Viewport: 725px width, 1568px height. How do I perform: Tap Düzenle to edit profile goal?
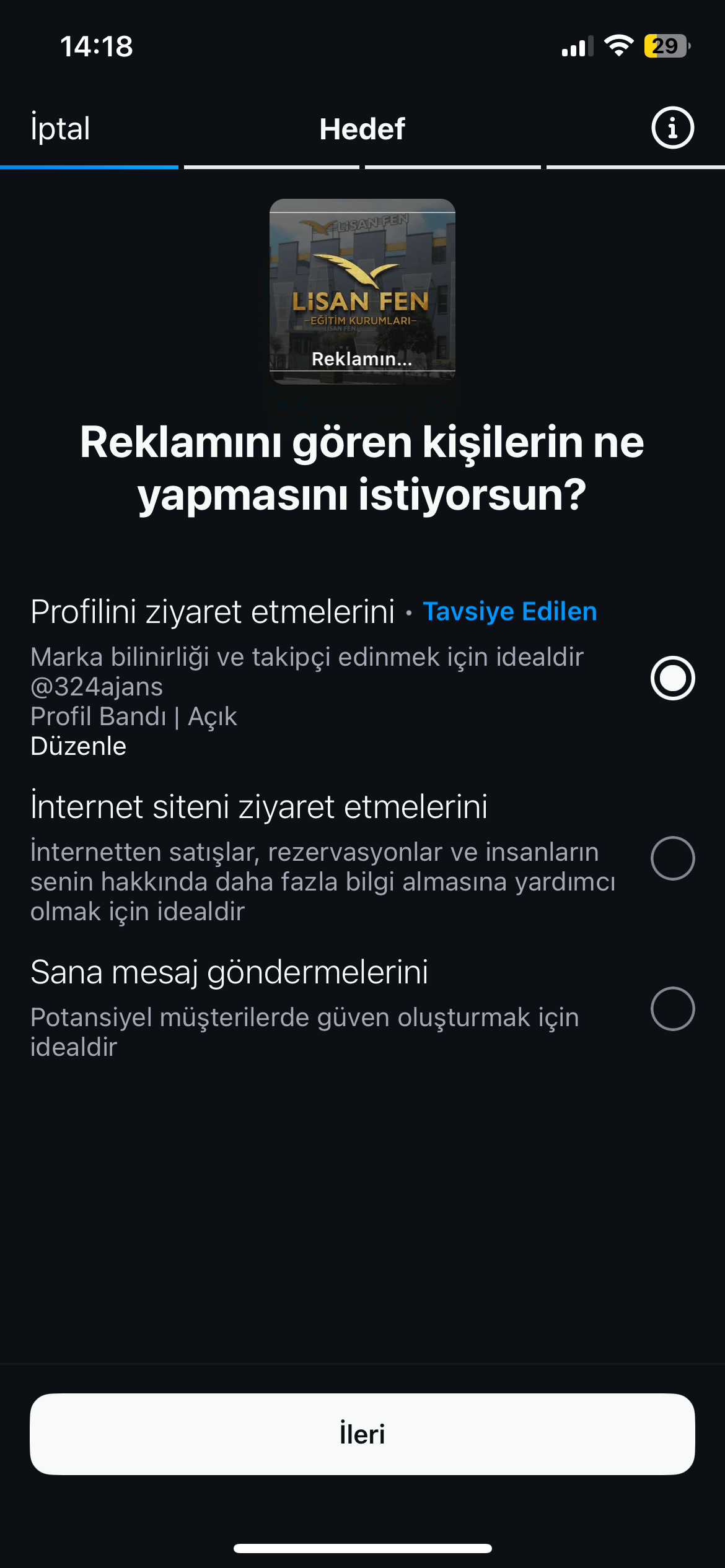[x=79, y=746]
